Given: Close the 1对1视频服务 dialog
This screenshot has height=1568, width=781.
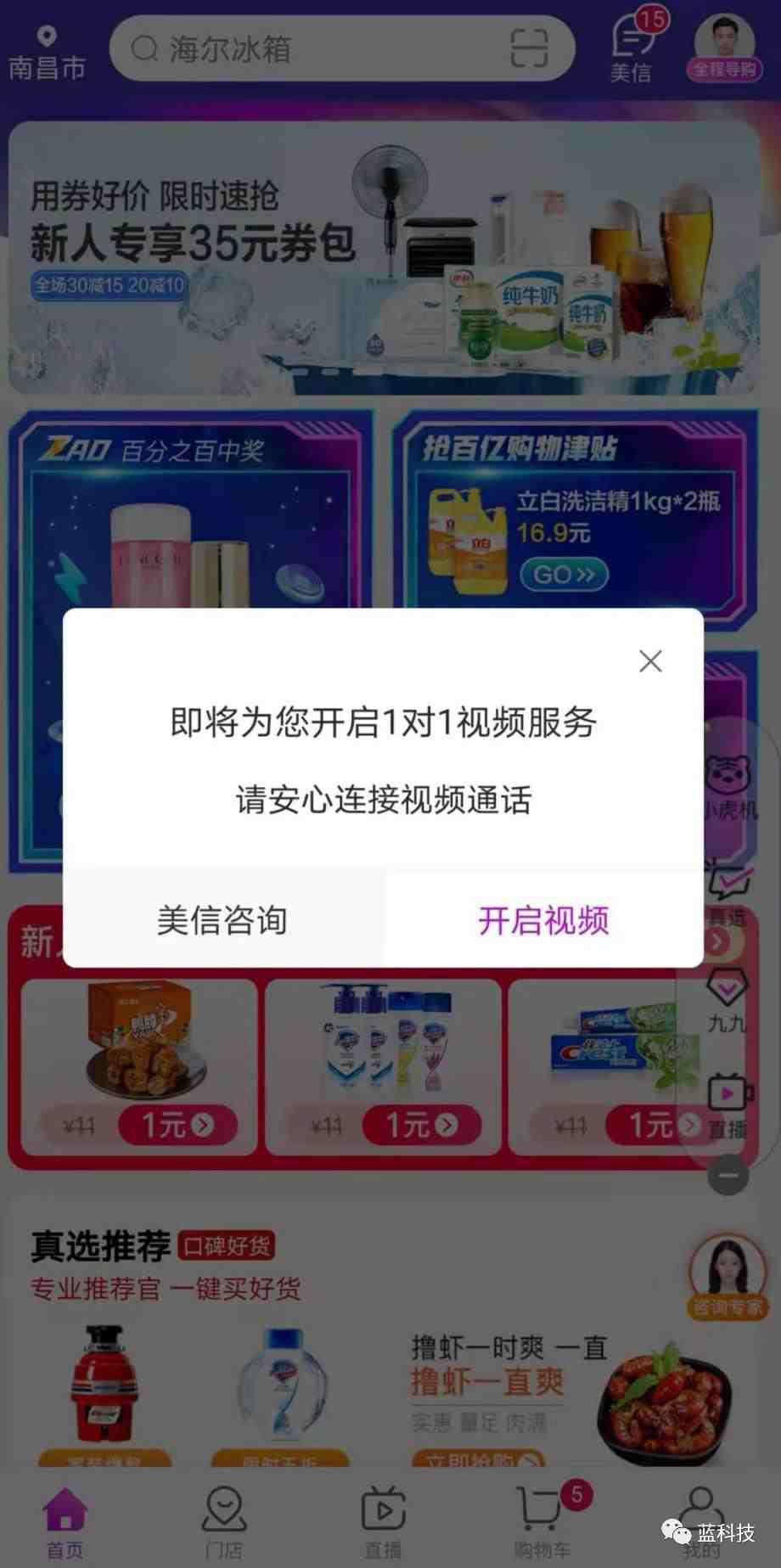Looking at the screenshot, I should coord(650,661).
